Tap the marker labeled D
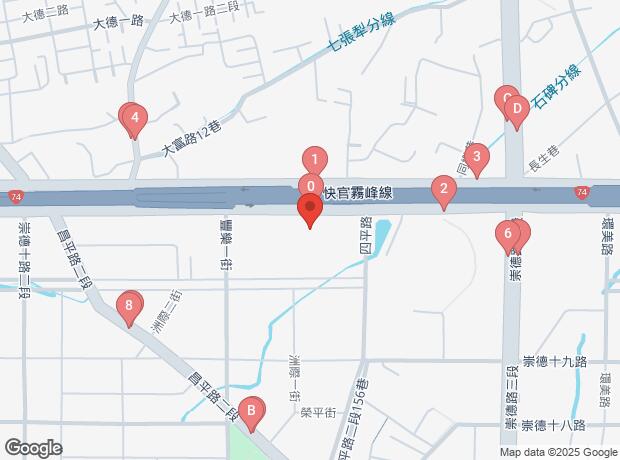 pos(516,108)
